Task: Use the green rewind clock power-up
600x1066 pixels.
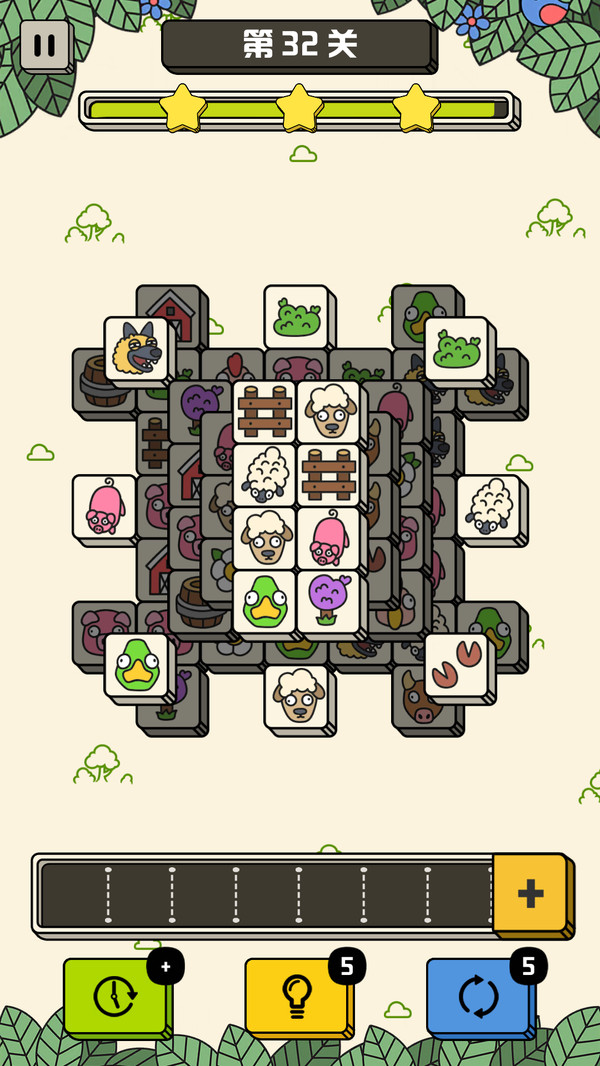Action: coord(114,996)
